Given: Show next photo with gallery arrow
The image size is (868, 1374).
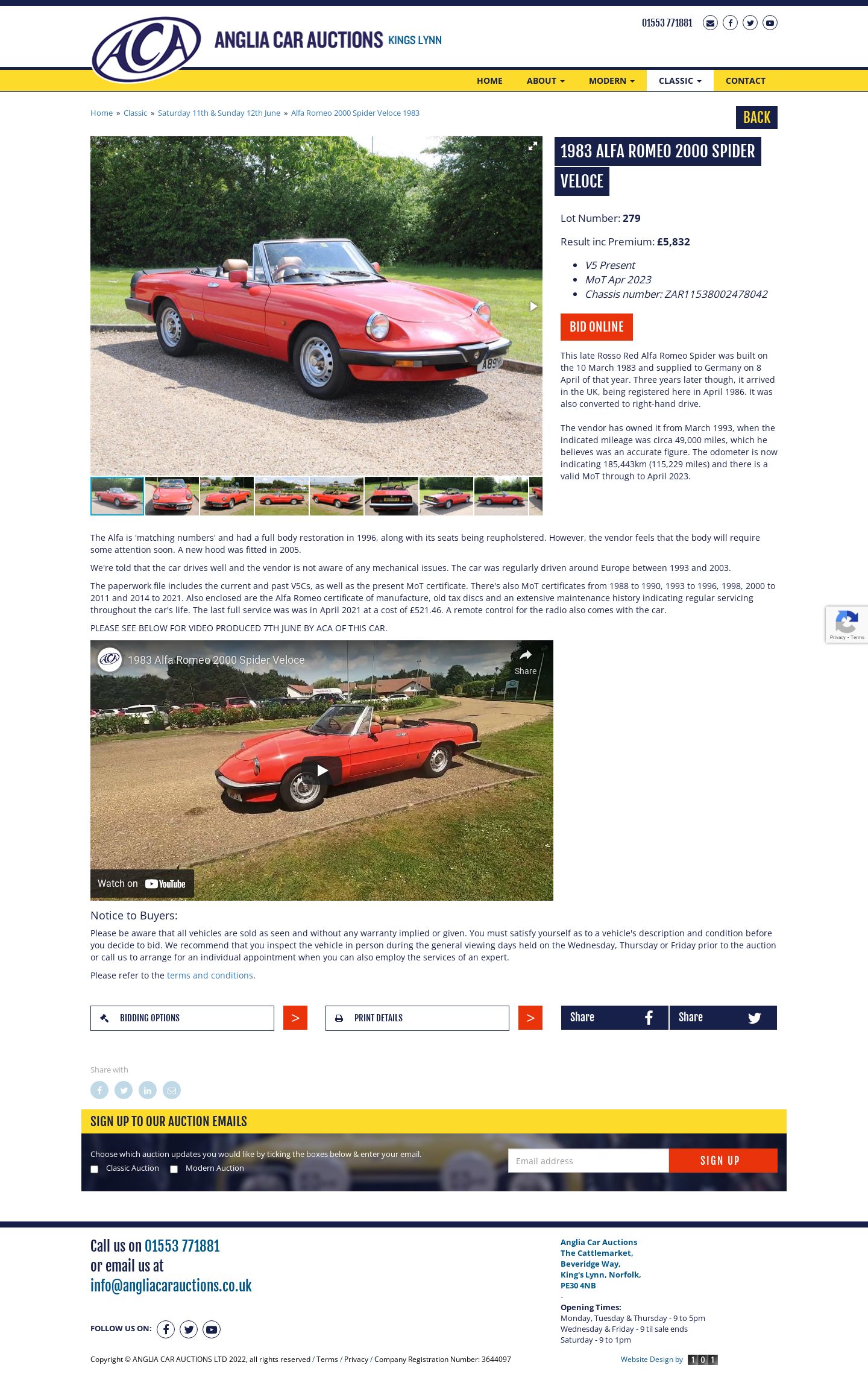Looking at the screenshot, I should pos(533,306).
